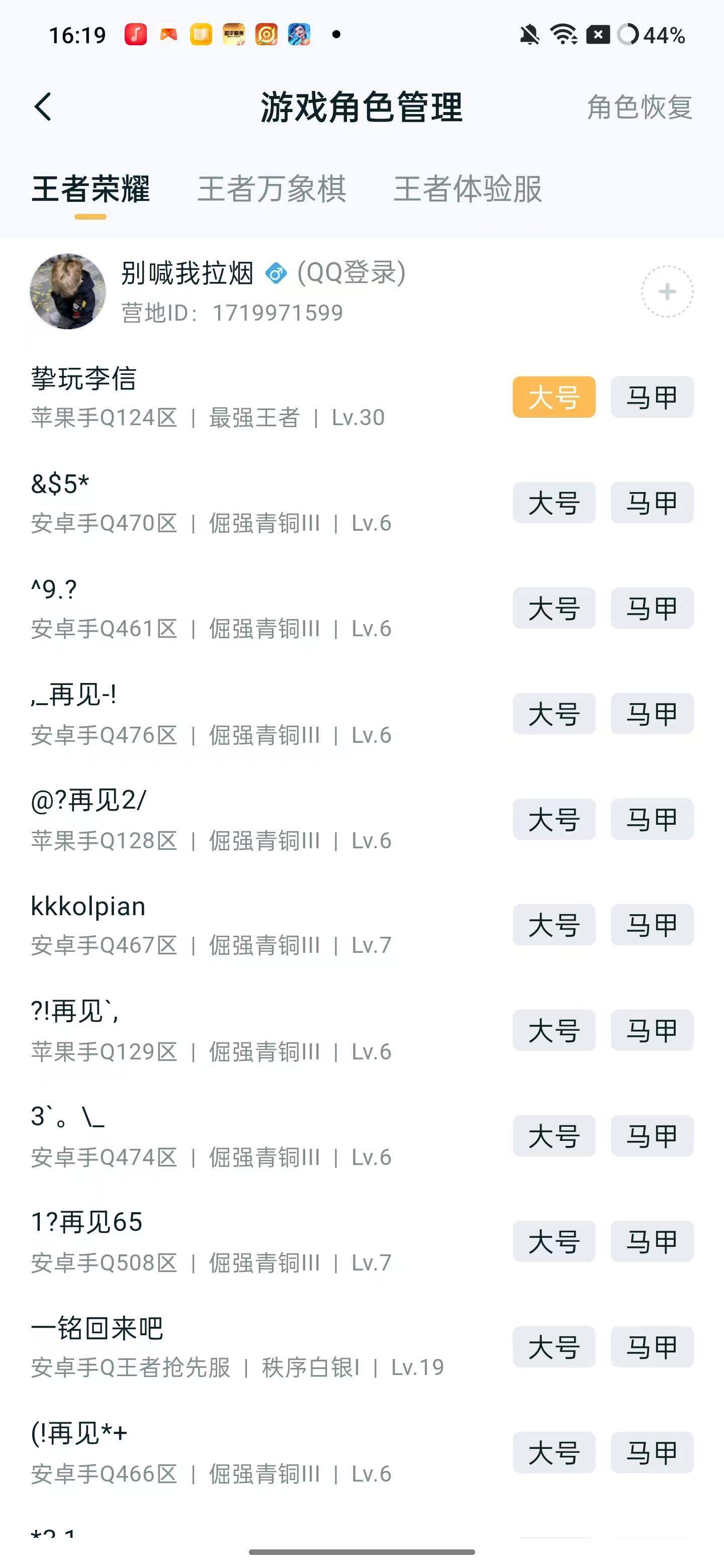
Task: Tap 别喊我拉烟's profile picture
Action: (68, 291)
